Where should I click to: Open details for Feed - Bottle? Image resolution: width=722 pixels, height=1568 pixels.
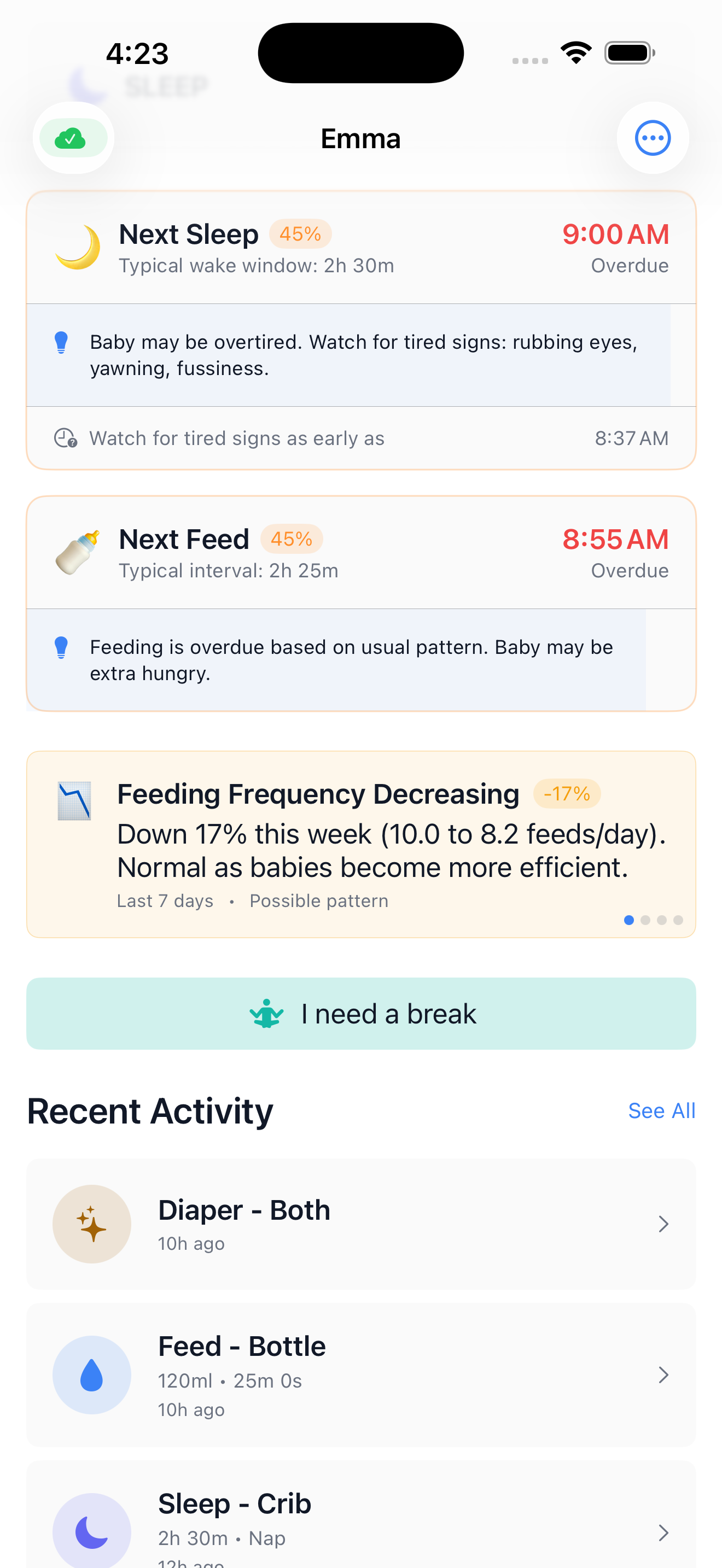(663, 1375)
